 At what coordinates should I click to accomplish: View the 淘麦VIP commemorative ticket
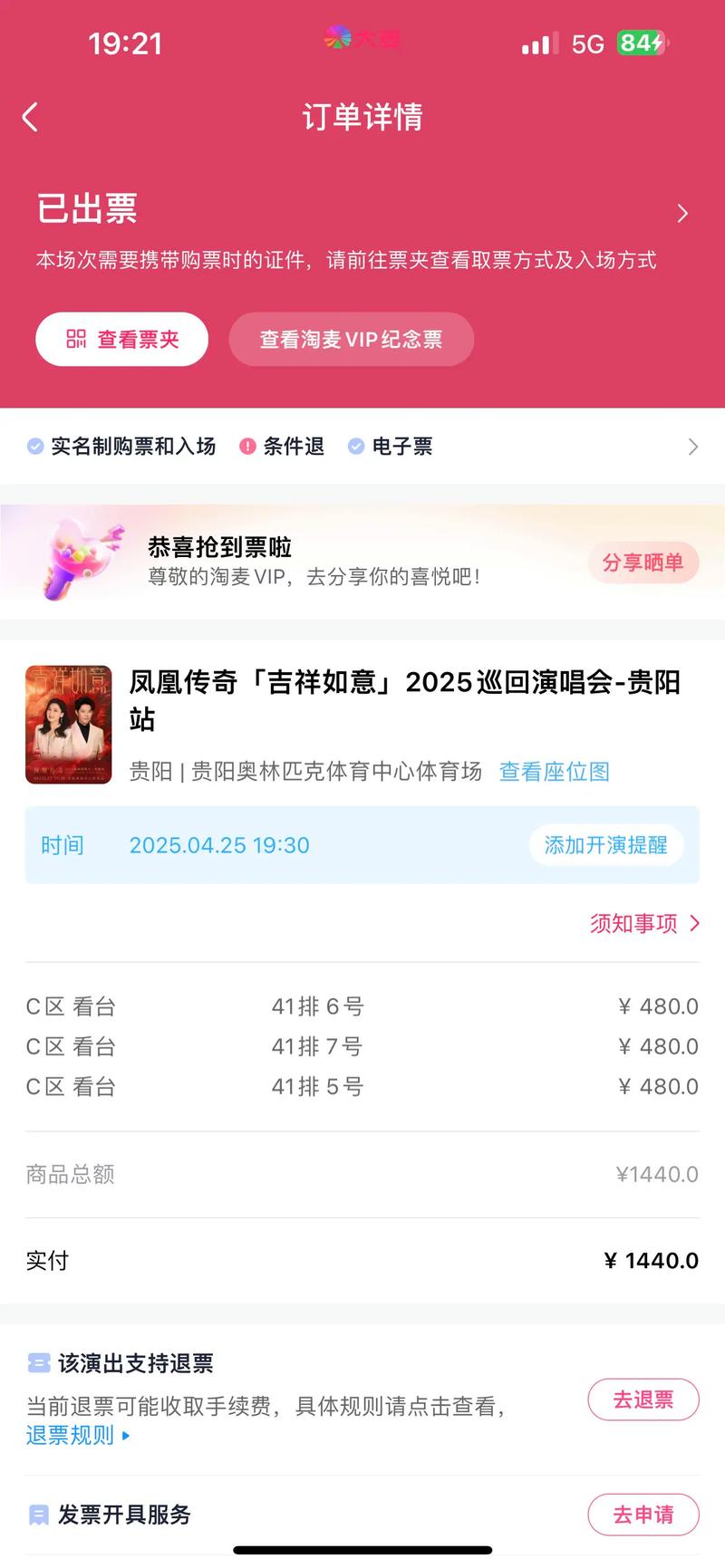pos(351,340)
